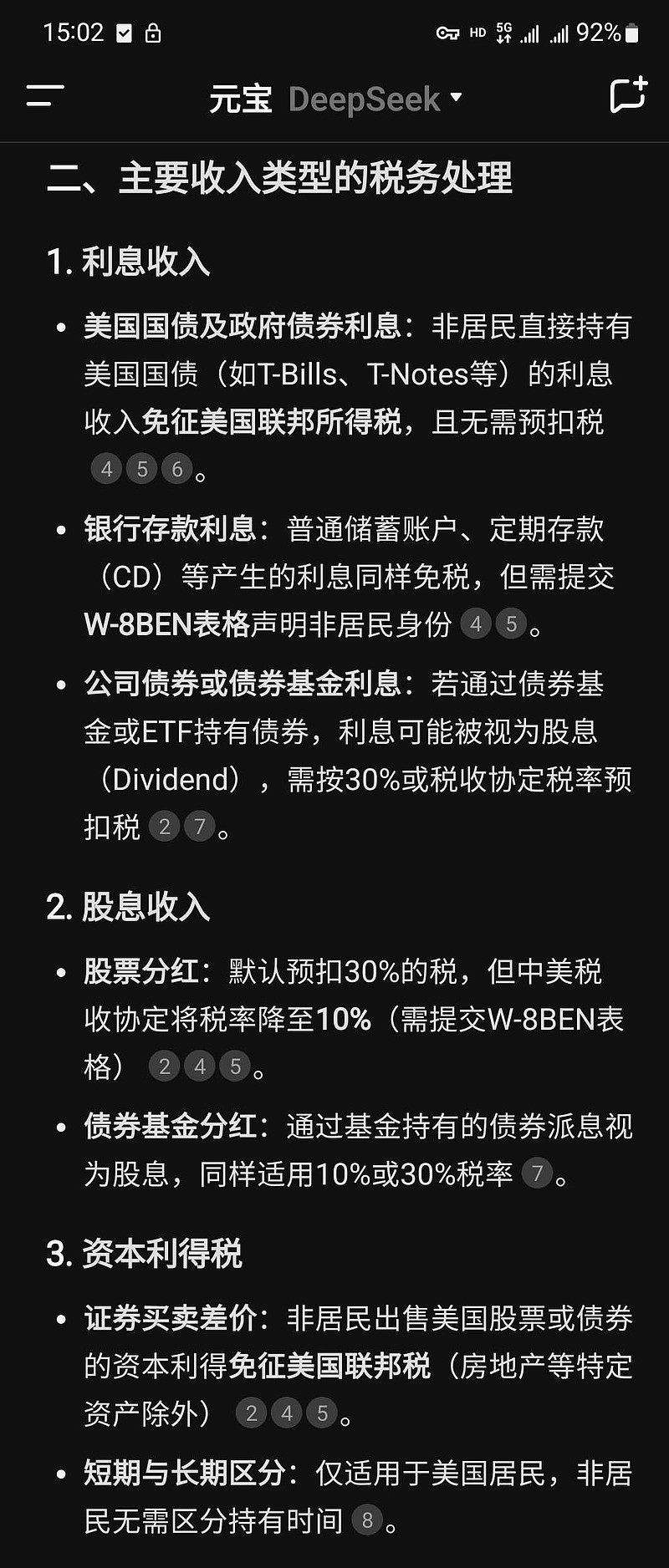The height and width of the screenshot is (1568, 669).
Task: Open citation 7 in the corporate bond bullet
Action: (x=200, y=827)
